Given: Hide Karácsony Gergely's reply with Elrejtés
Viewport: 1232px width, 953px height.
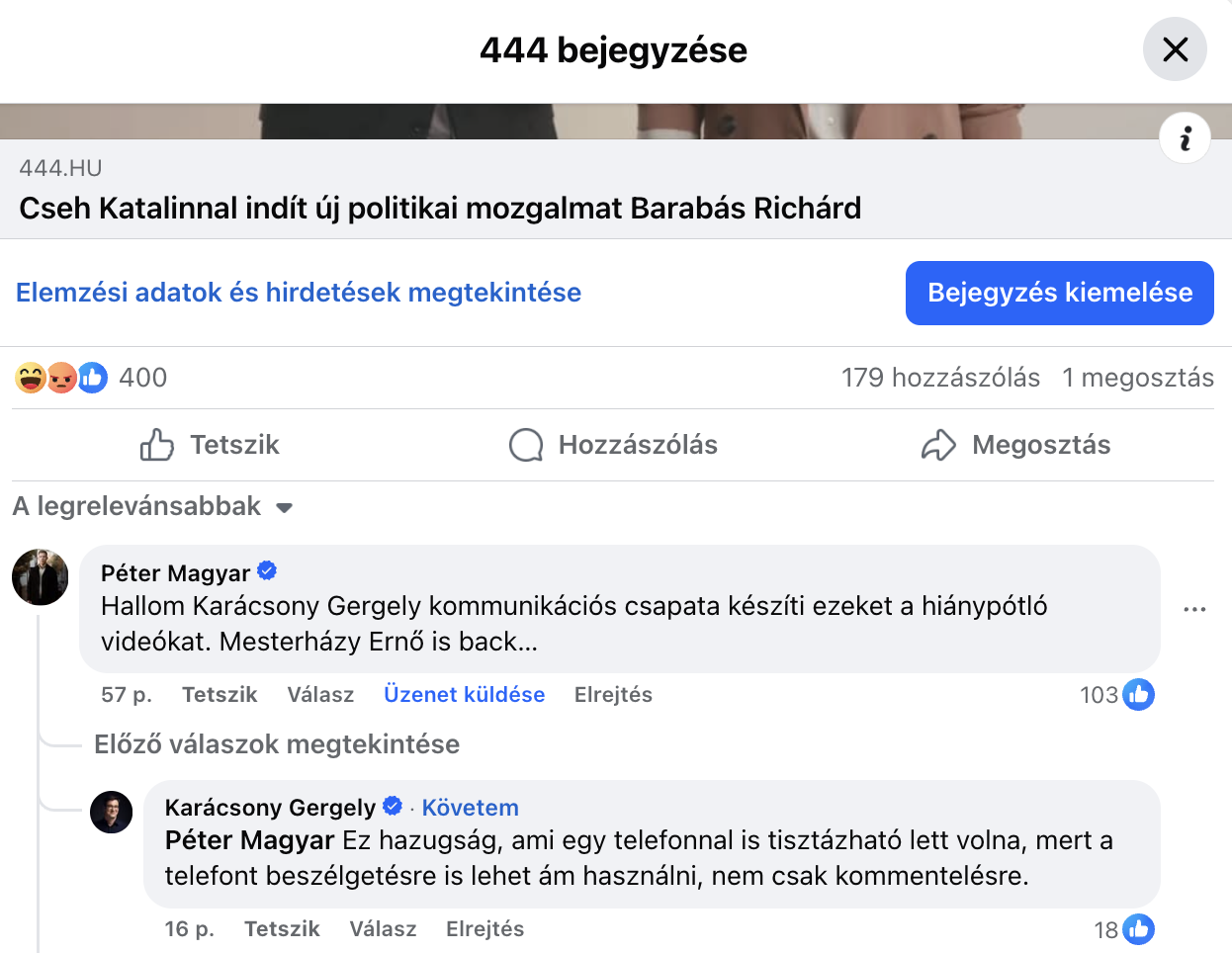Looking at the screenshot, I should pos(484,929).
